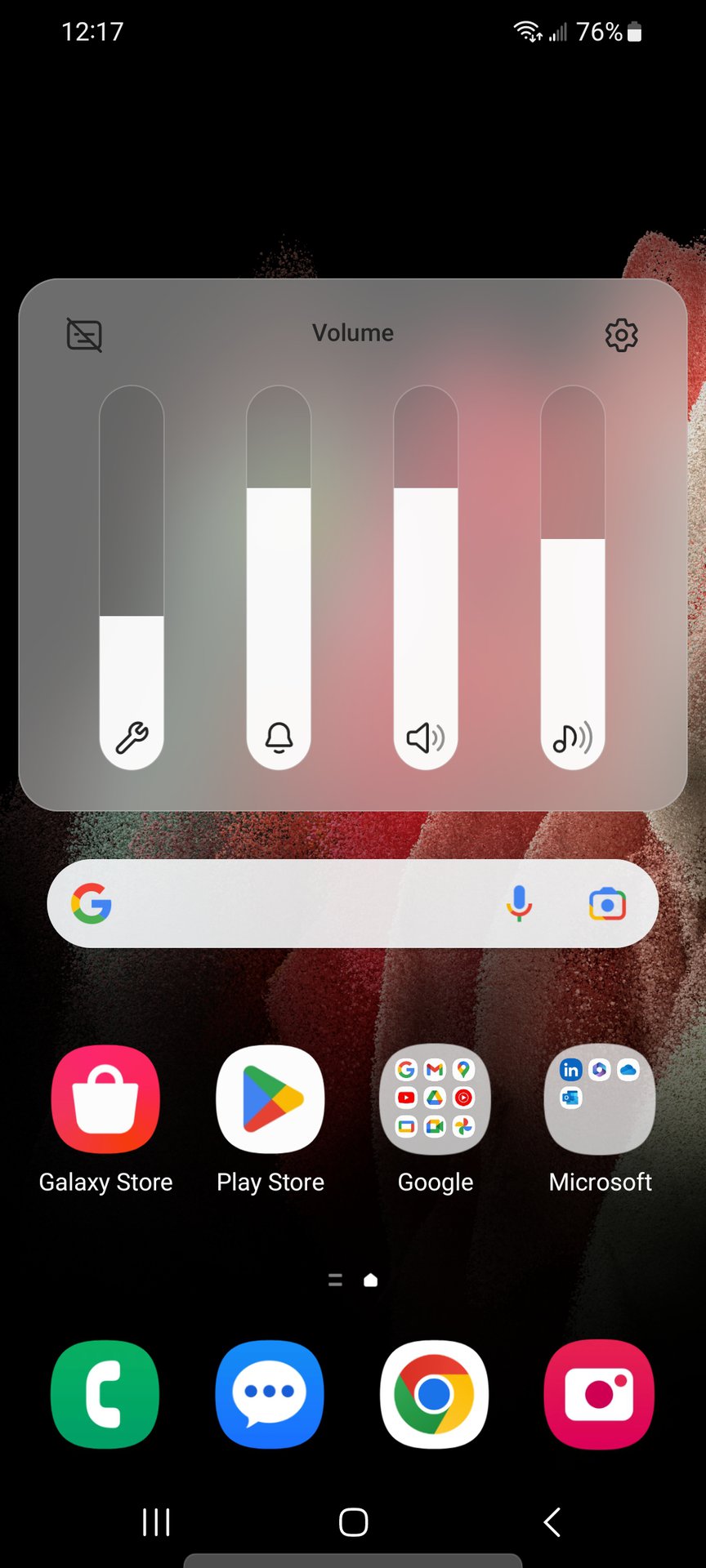Viewport: 706px width, 1568px height.
Task: Open the Phone dialer app
Action: pos(105,1394)
